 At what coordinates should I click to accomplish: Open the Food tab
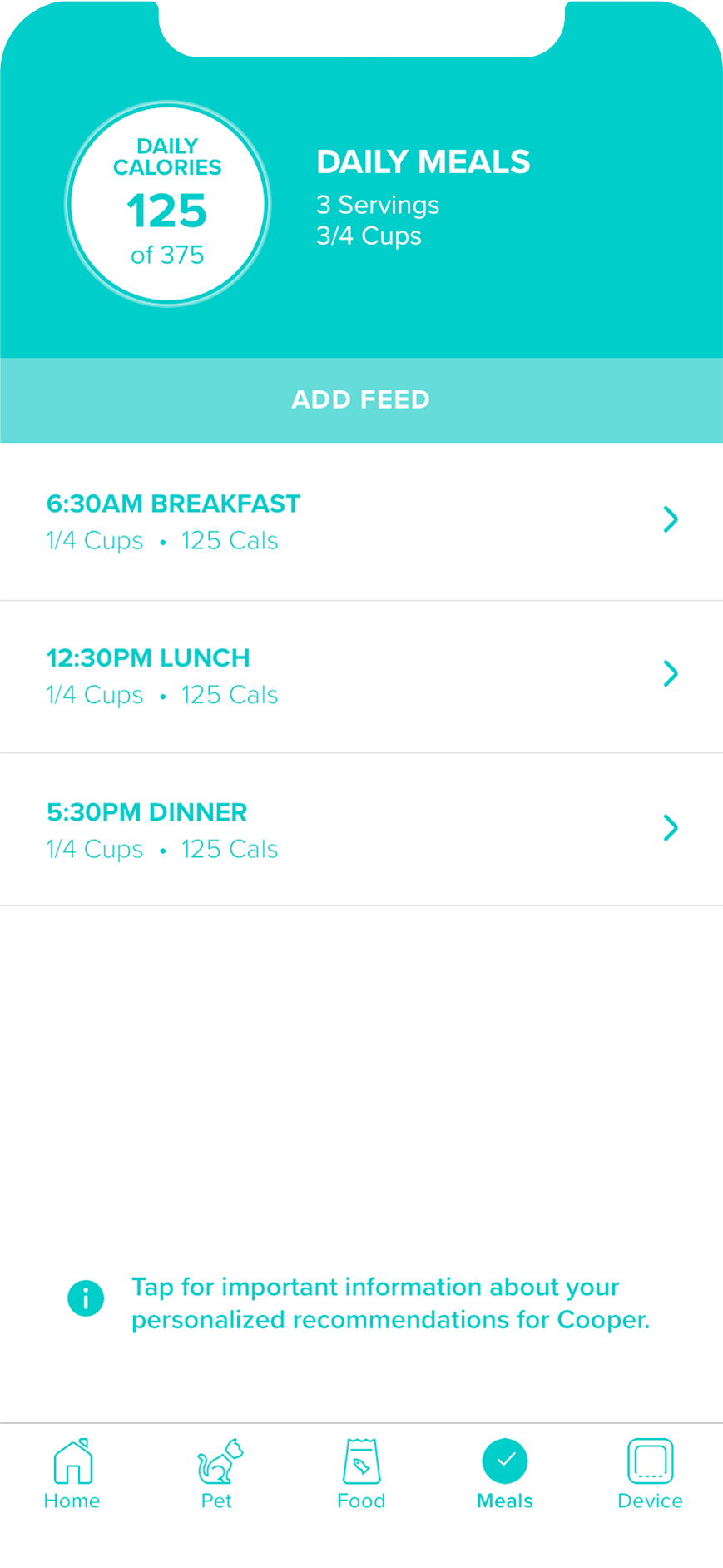[x=361, y=1474]
